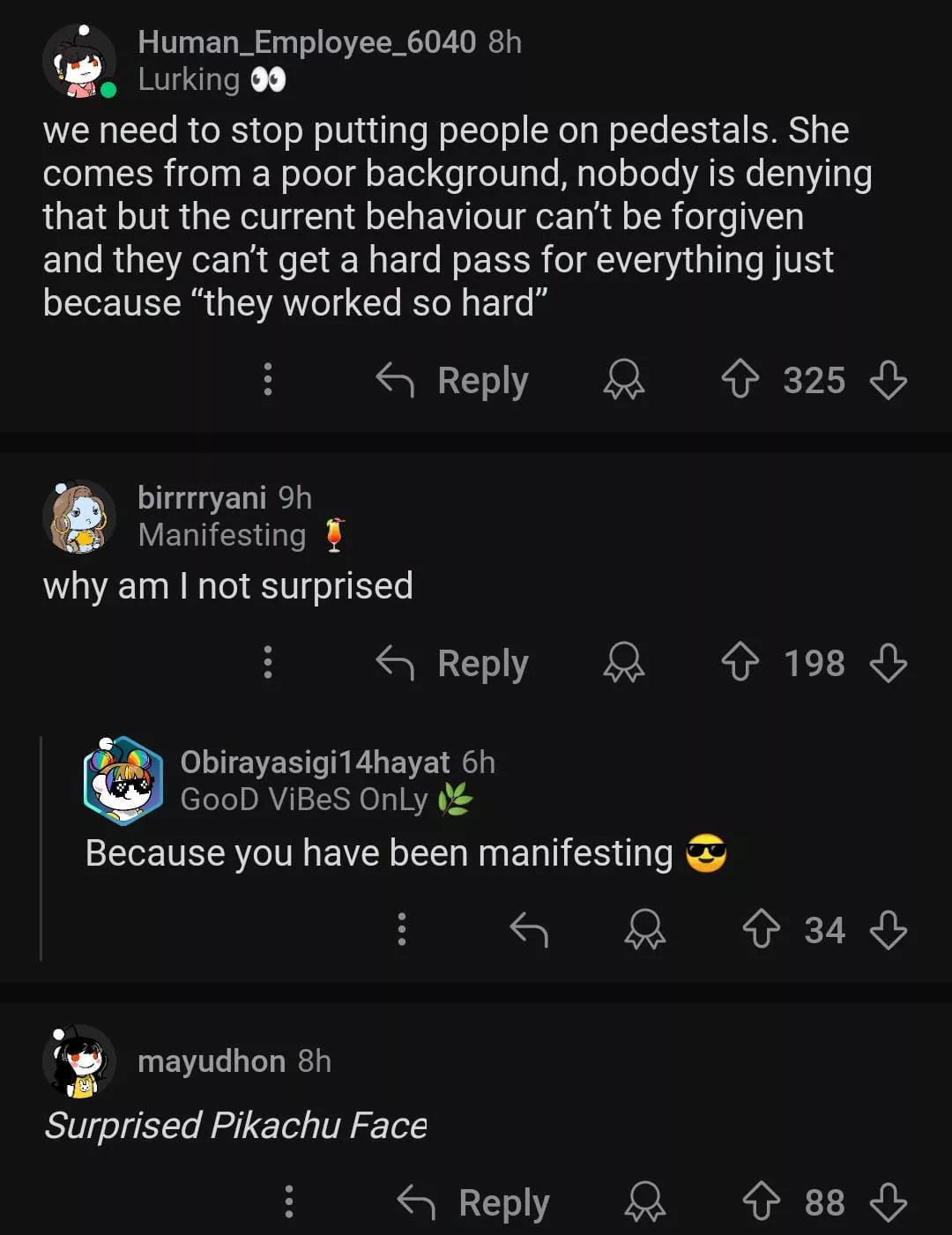Reply to birrrryani's comment

[453, 663]
